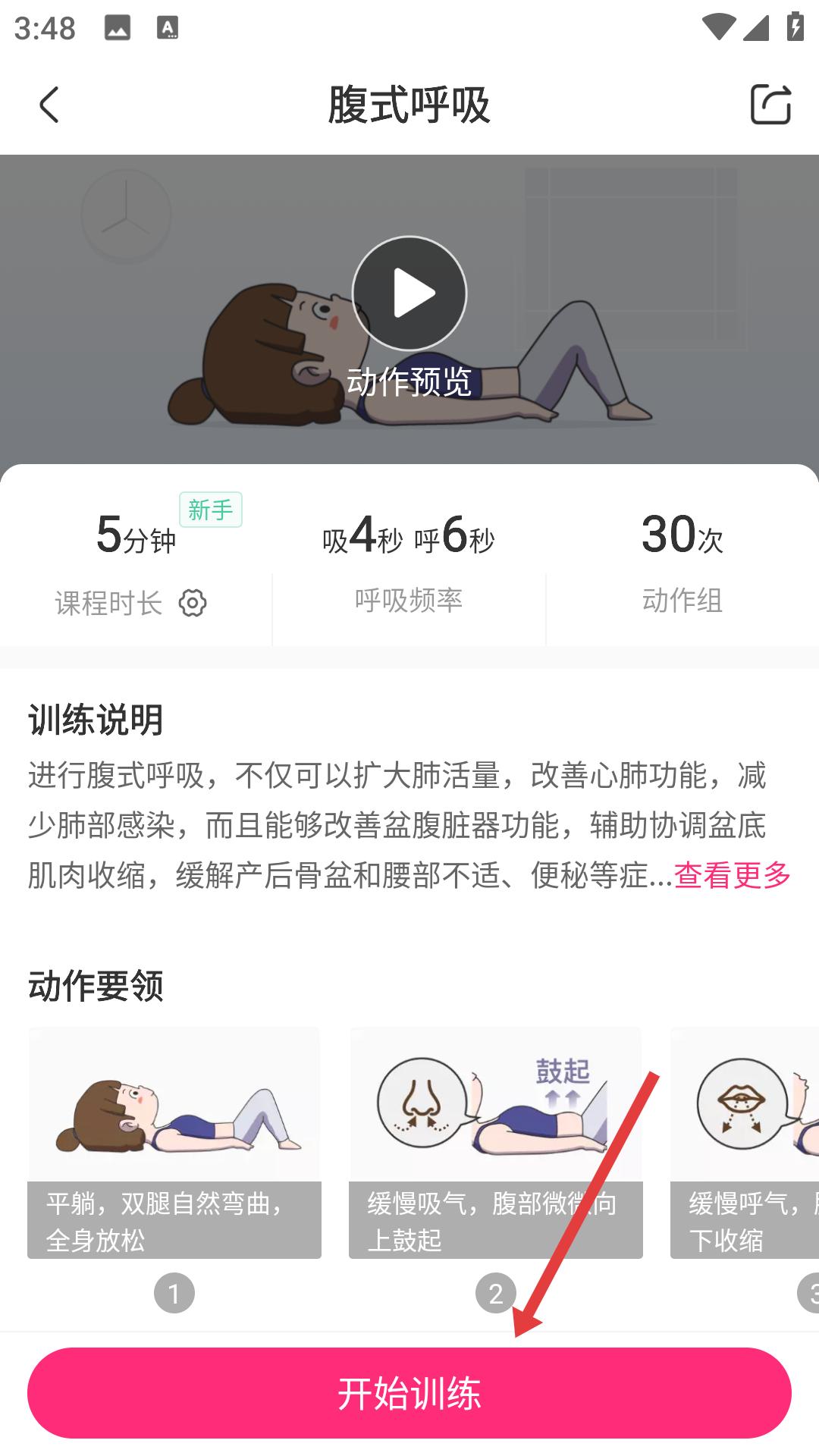Start training with 开始训练 button

[x=409, y=1393]
